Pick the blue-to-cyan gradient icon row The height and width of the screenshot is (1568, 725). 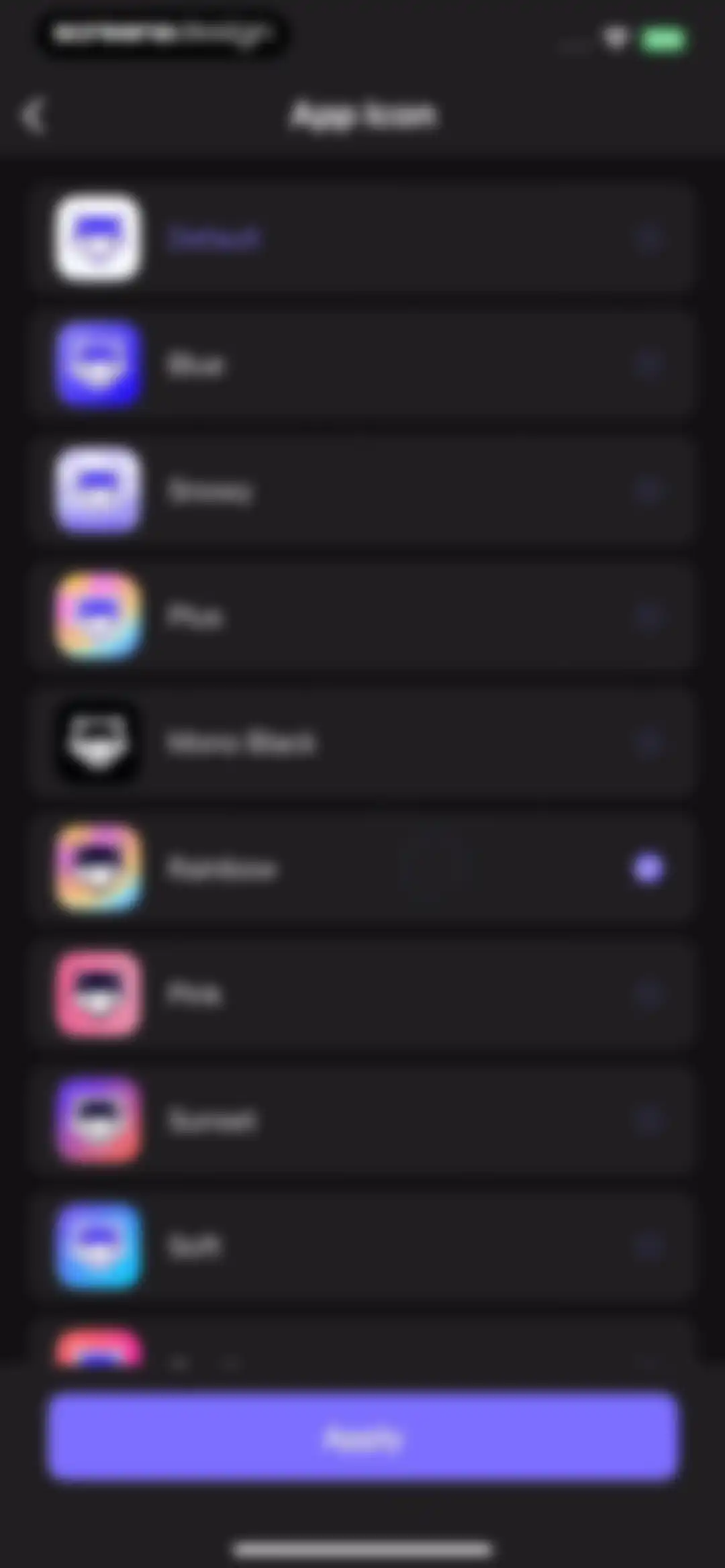click(362, 1248)
